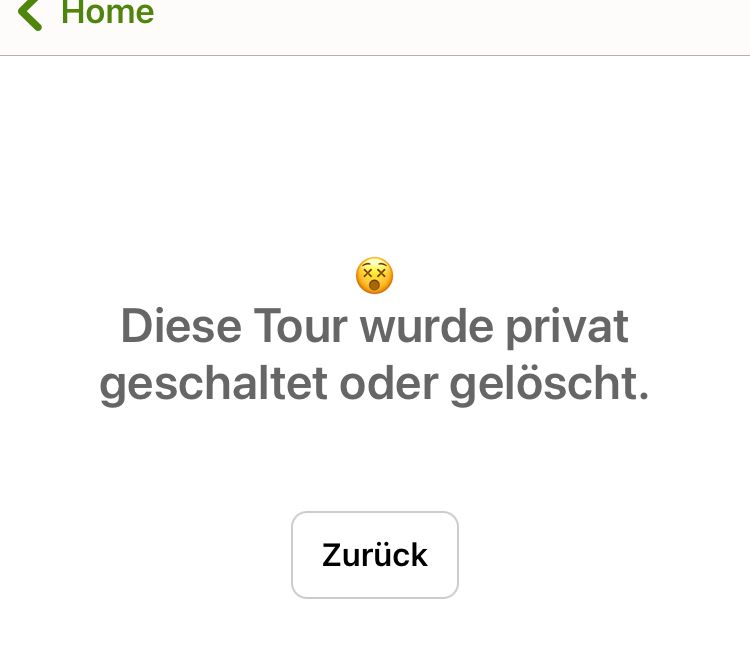Viewport: 750px width, 662px height.
Task: Go back to Home via the top chevron
Action: coord(31,14)
